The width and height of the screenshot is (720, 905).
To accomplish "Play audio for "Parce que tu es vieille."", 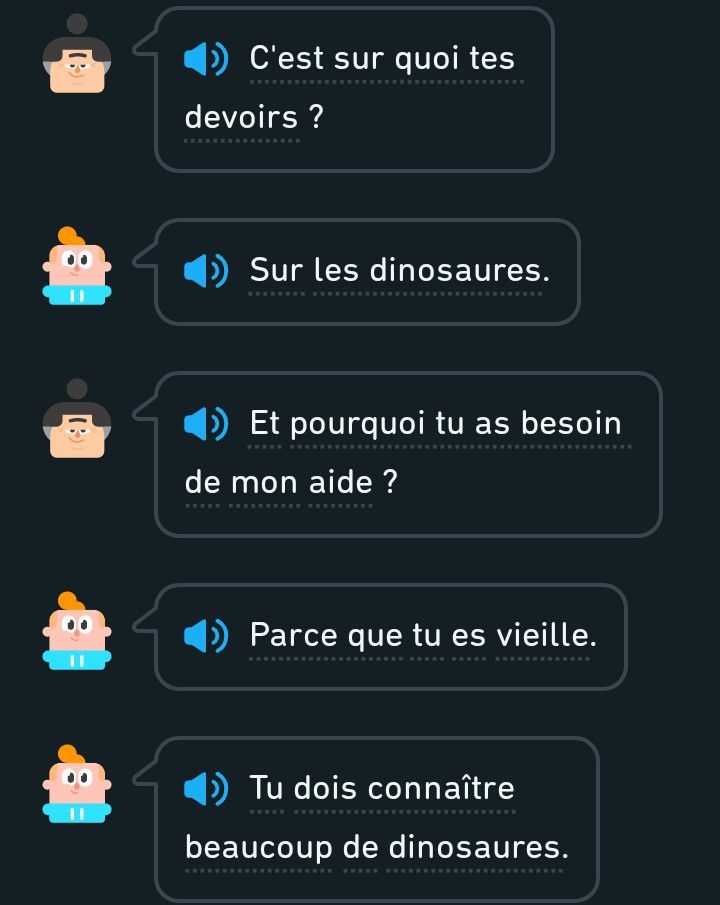I will click(206, 635).
